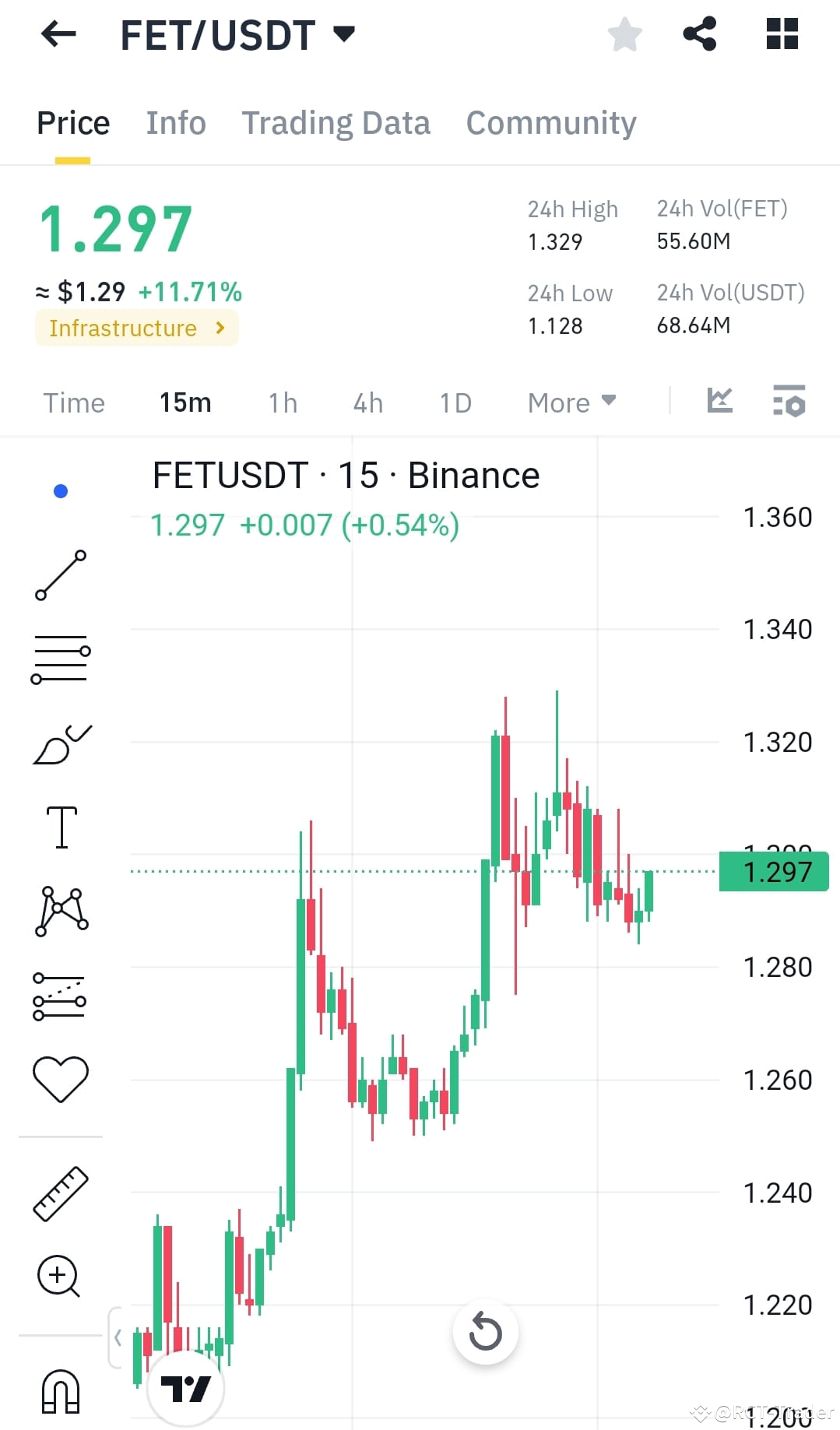840x1430 pixels.
Task: Open the Infrastructure category link
Action: click(x=136, y=328)
